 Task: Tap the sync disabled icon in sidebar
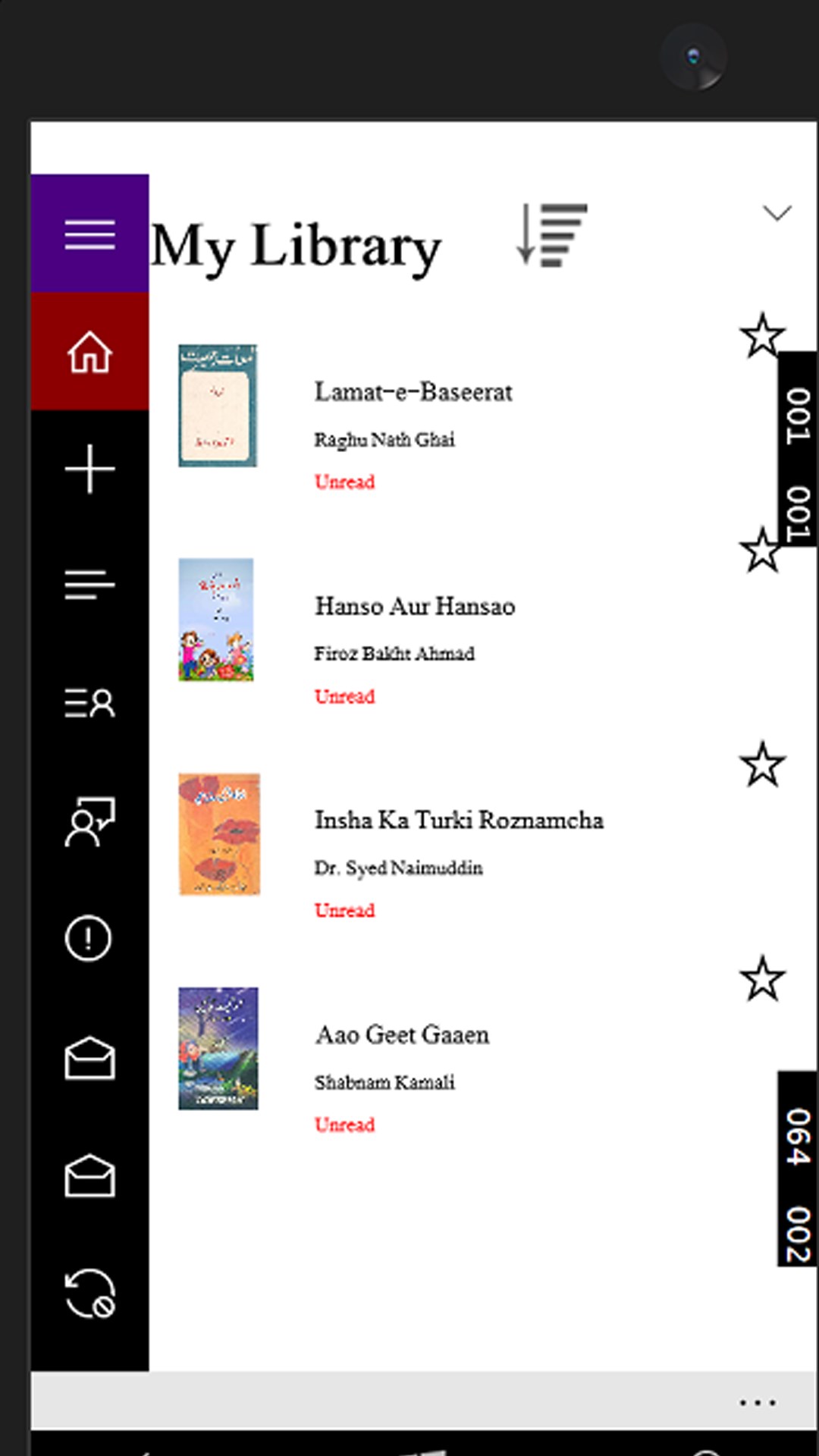(x=89, y=1294)
